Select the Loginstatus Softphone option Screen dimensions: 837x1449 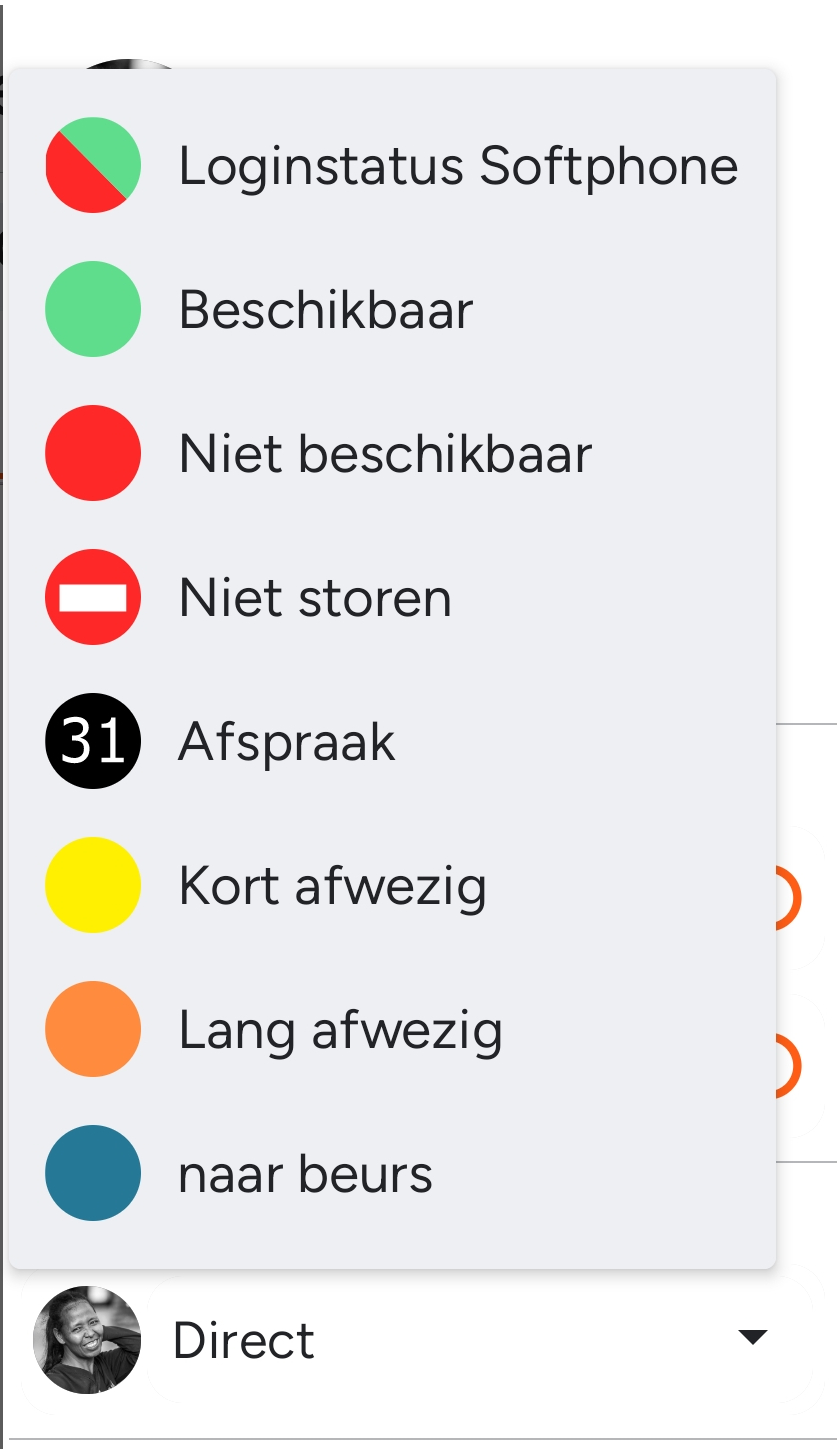coord(392,166)
